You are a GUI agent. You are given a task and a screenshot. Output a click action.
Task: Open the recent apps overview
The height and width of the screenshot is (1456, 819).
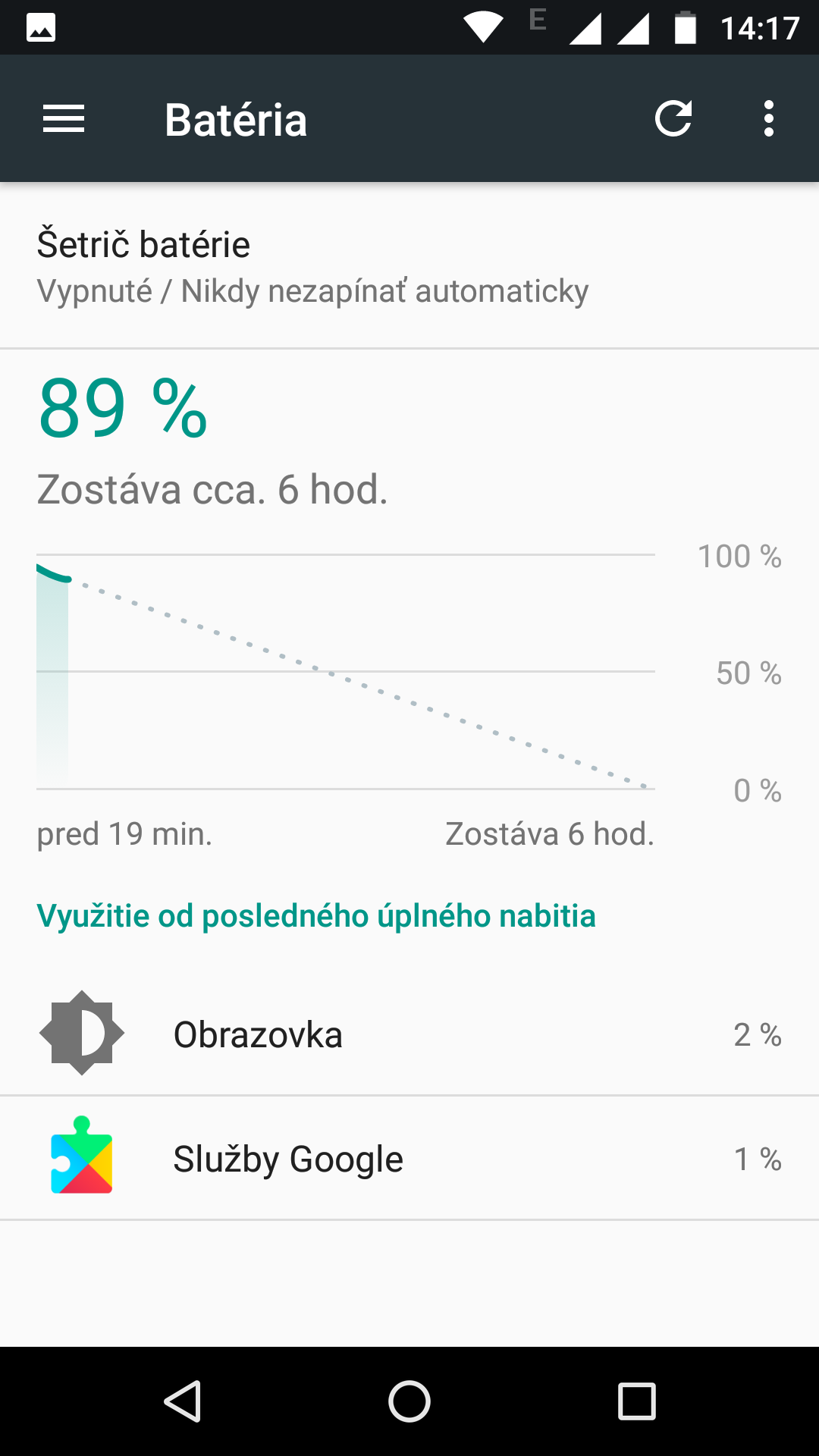(637, 1401)
